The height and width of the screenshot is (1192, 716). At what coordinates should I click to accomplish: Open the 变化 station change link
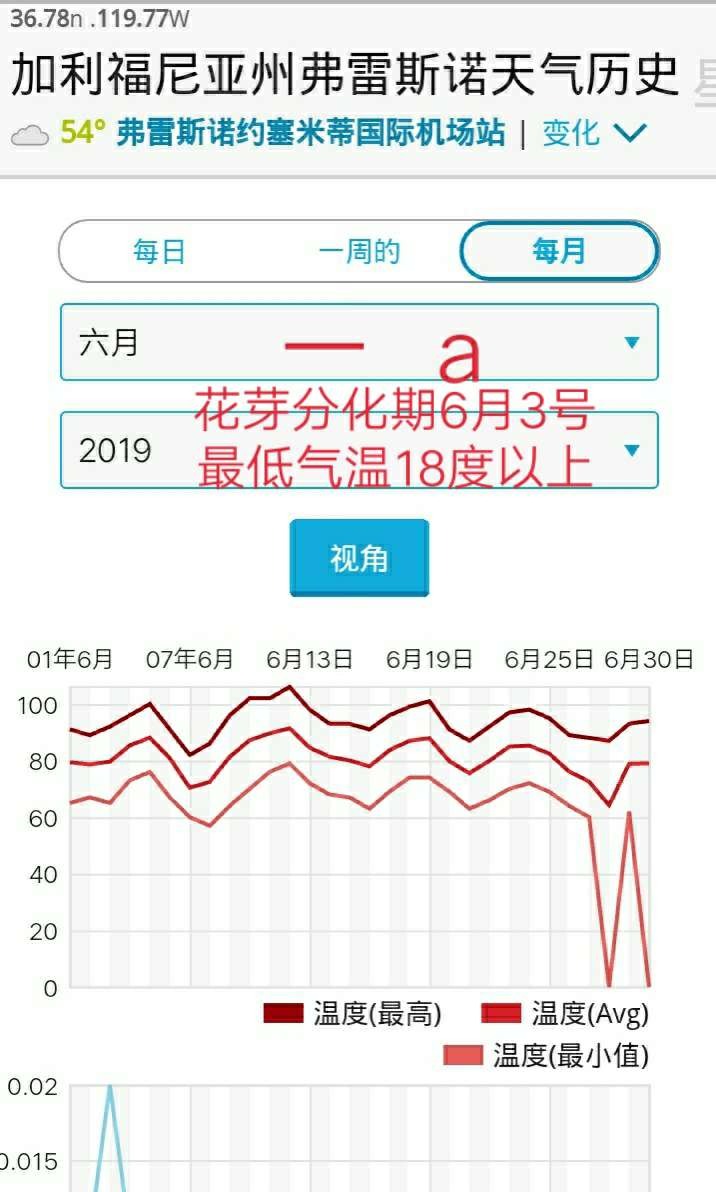point(594,133)
